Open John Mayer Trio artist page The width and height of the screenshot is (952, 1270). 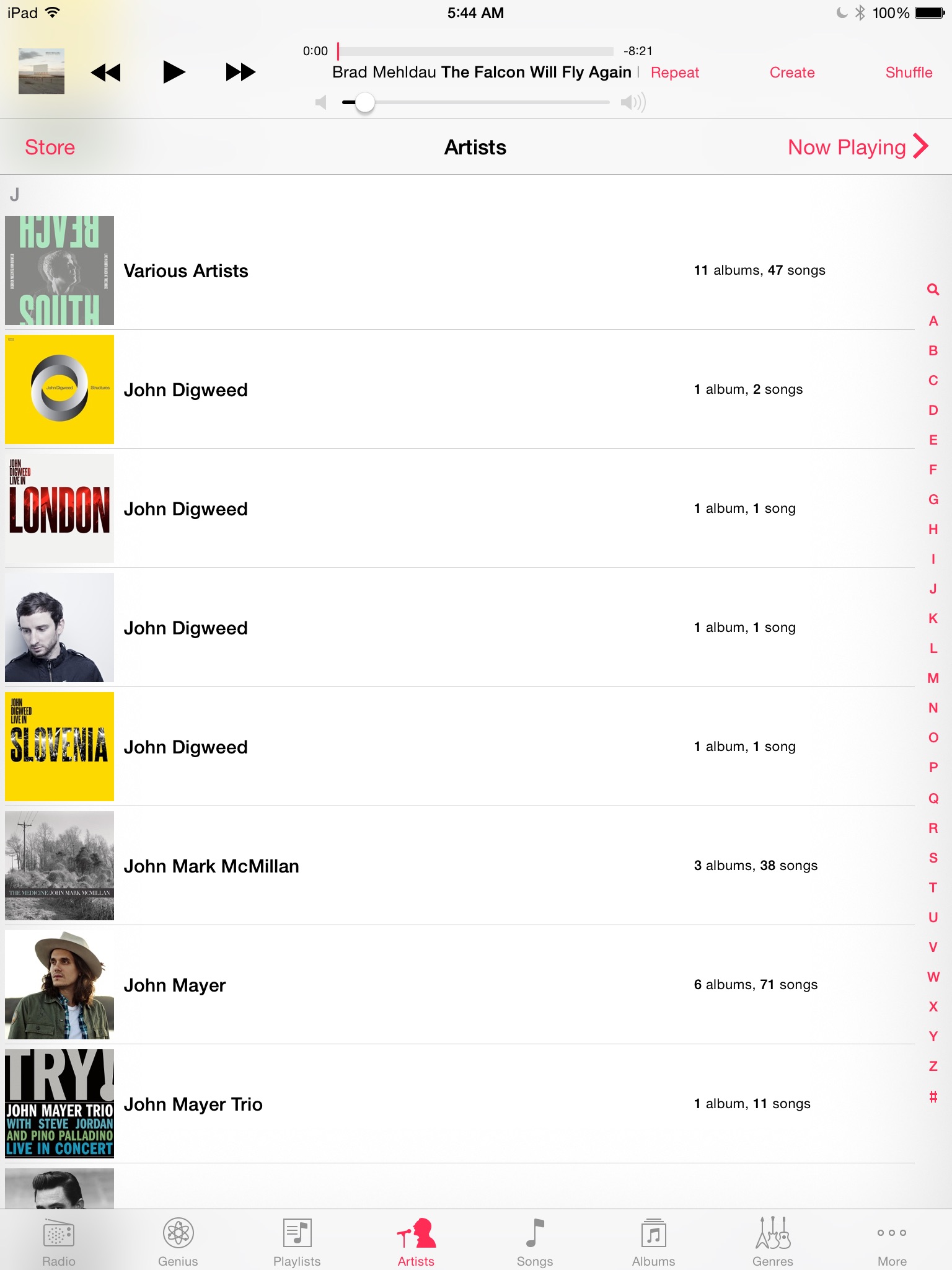pyautogui.click(x=460, y=1104)
